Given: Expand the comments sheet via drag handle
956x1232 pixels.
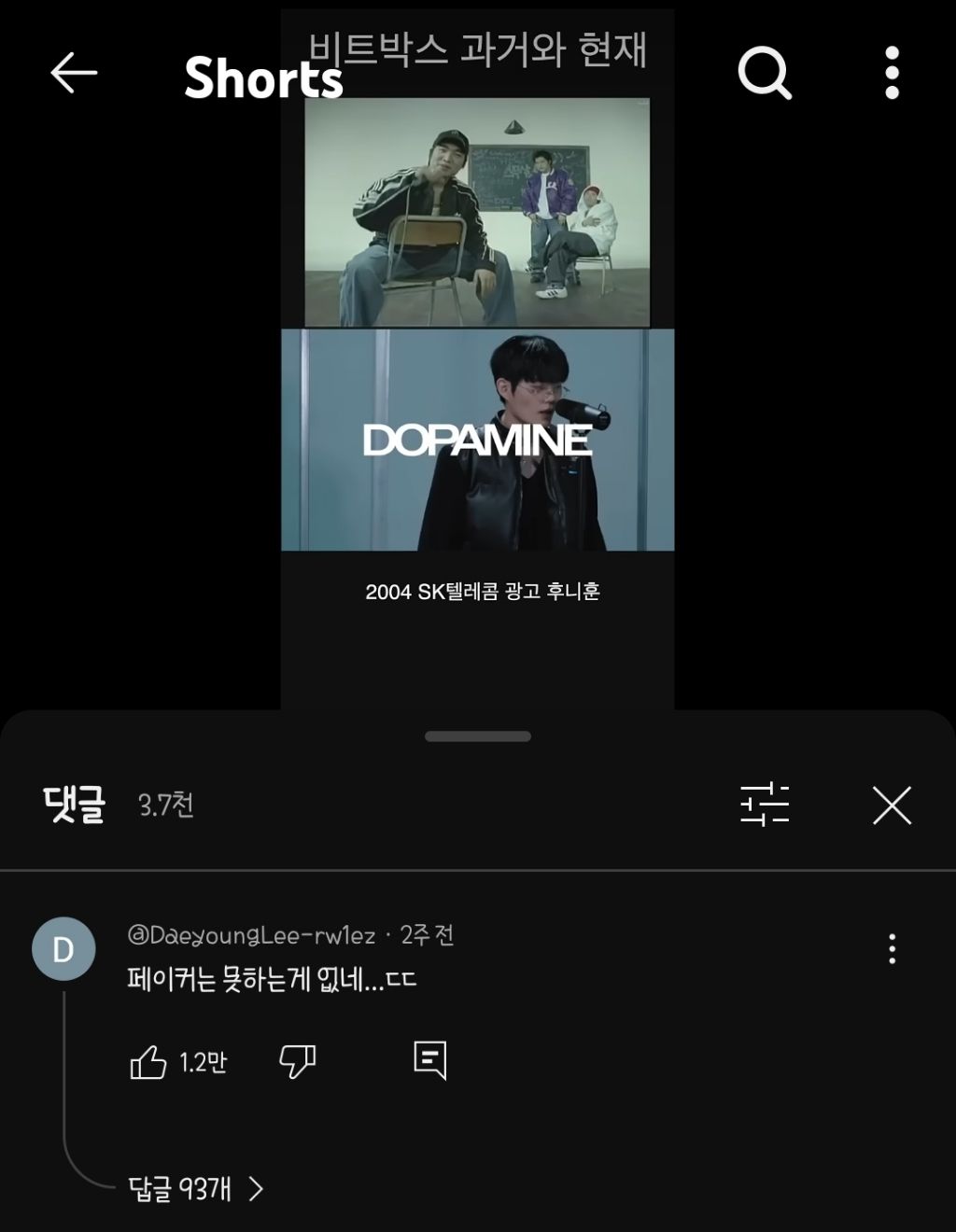Looking at the screenshot, I should [477, 737].
